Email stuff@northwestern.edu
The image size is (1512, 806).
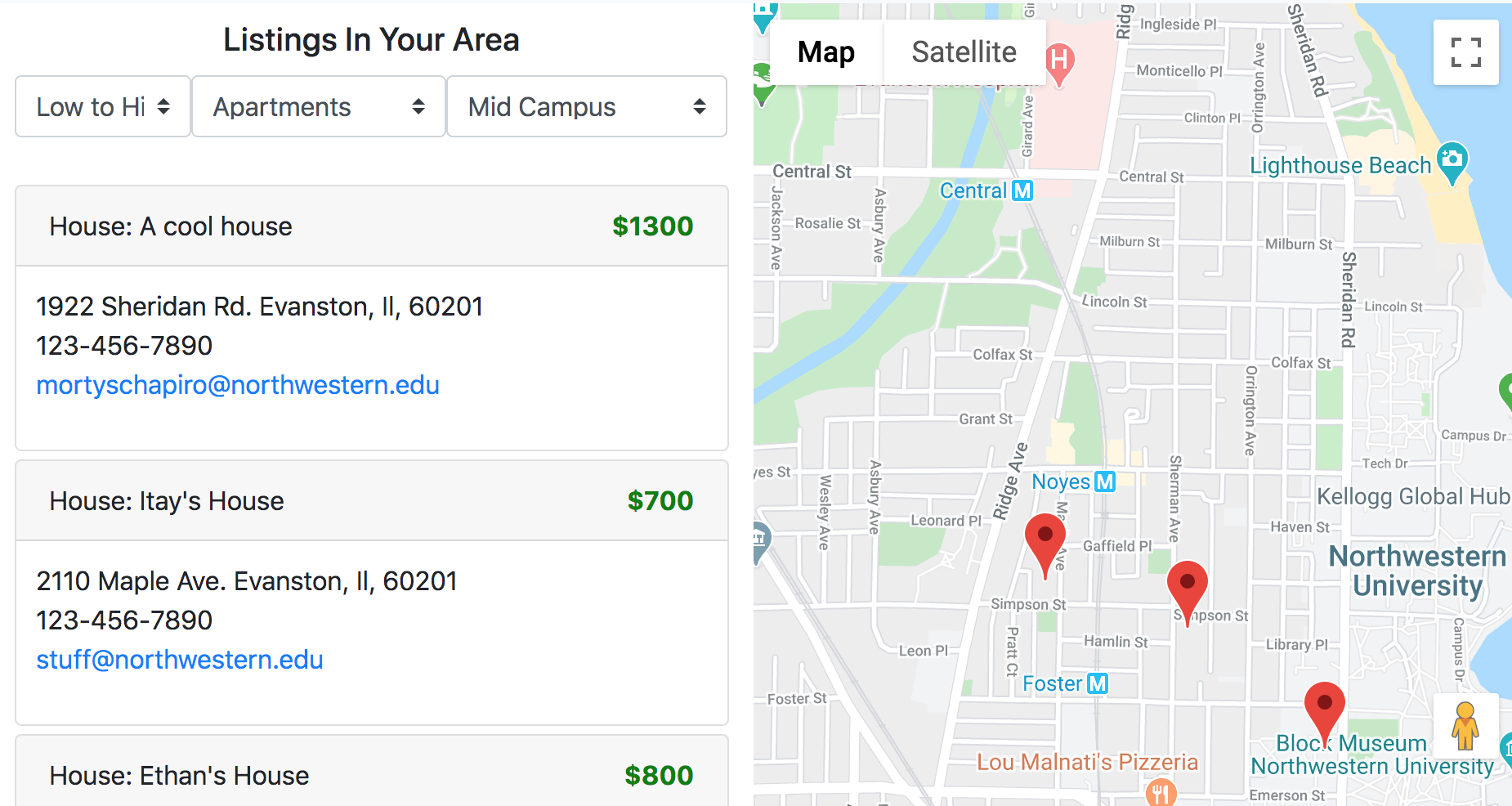tap(180, 660)
